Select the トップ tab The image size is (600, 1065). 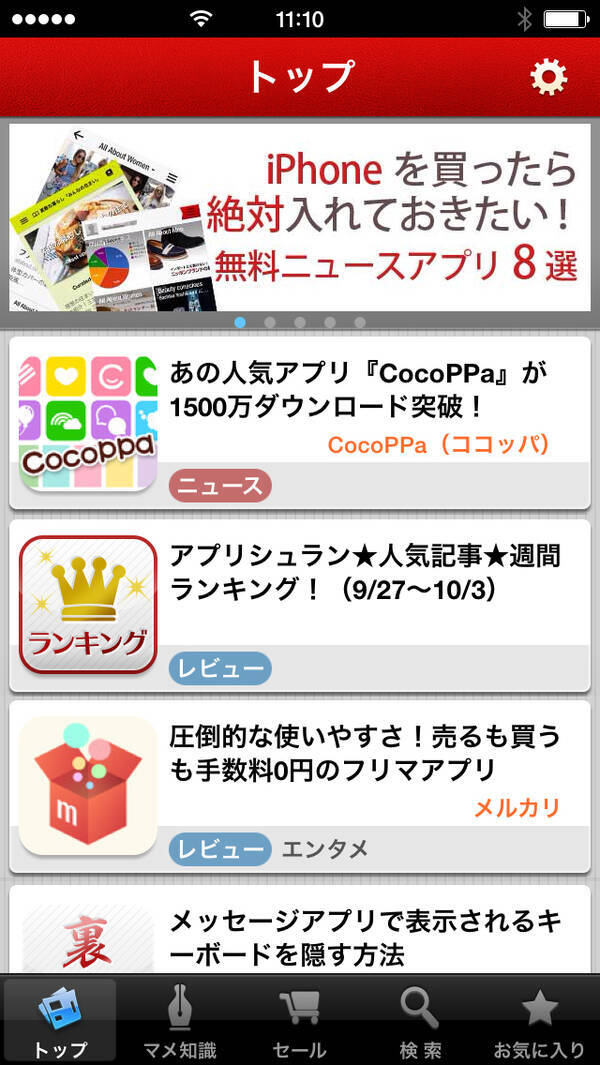pyautogui.click(x=60, y=1022)
